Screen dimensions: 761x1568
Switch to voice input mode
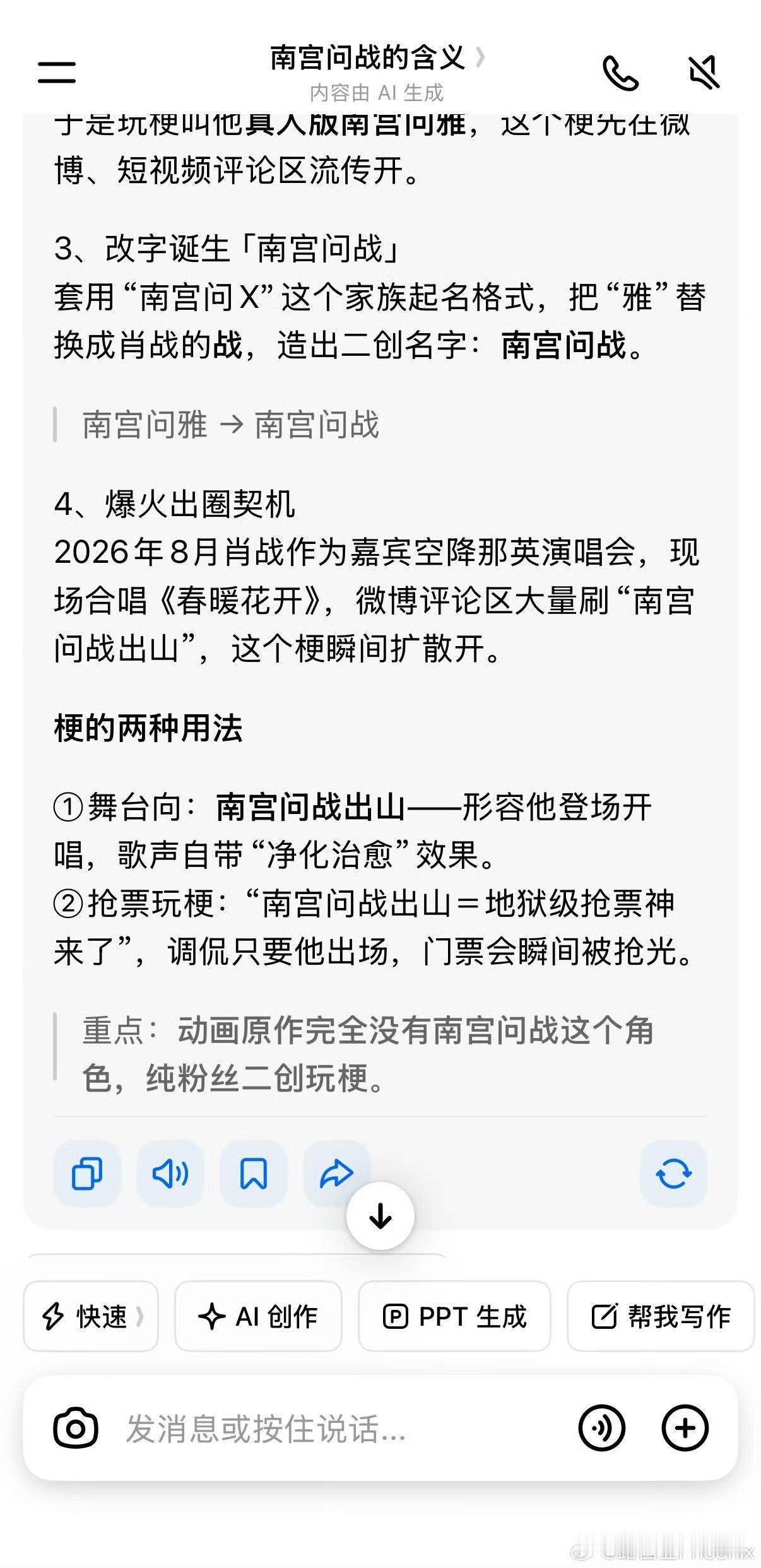point(602,1429)
